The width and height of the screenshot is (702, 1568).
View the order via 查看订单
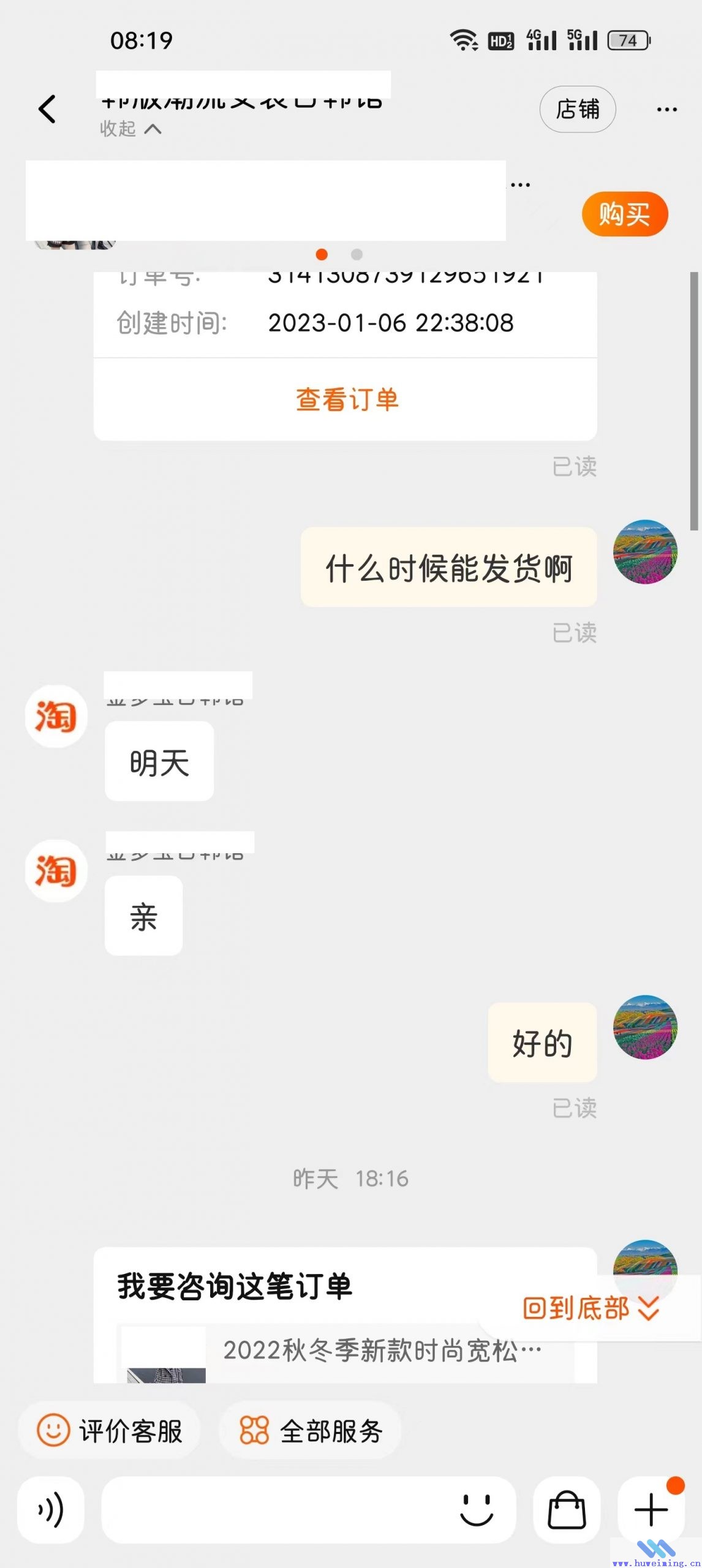(x=346, y=399)
